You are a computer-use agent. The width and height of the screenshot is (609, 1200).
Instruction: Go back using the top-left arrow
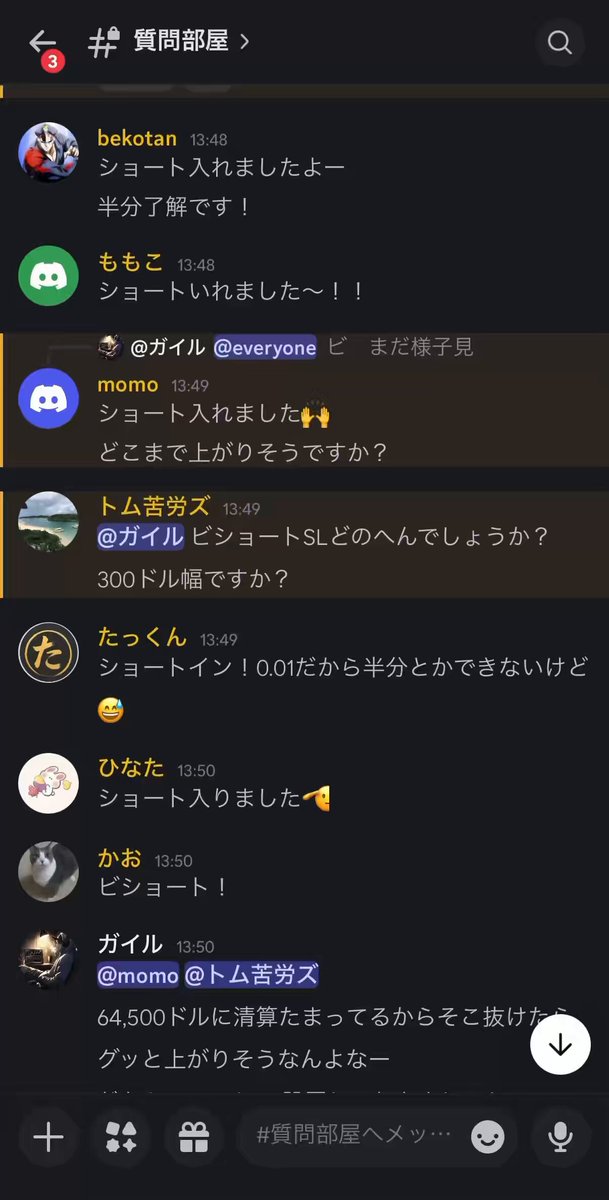click(x=42, y=43)
